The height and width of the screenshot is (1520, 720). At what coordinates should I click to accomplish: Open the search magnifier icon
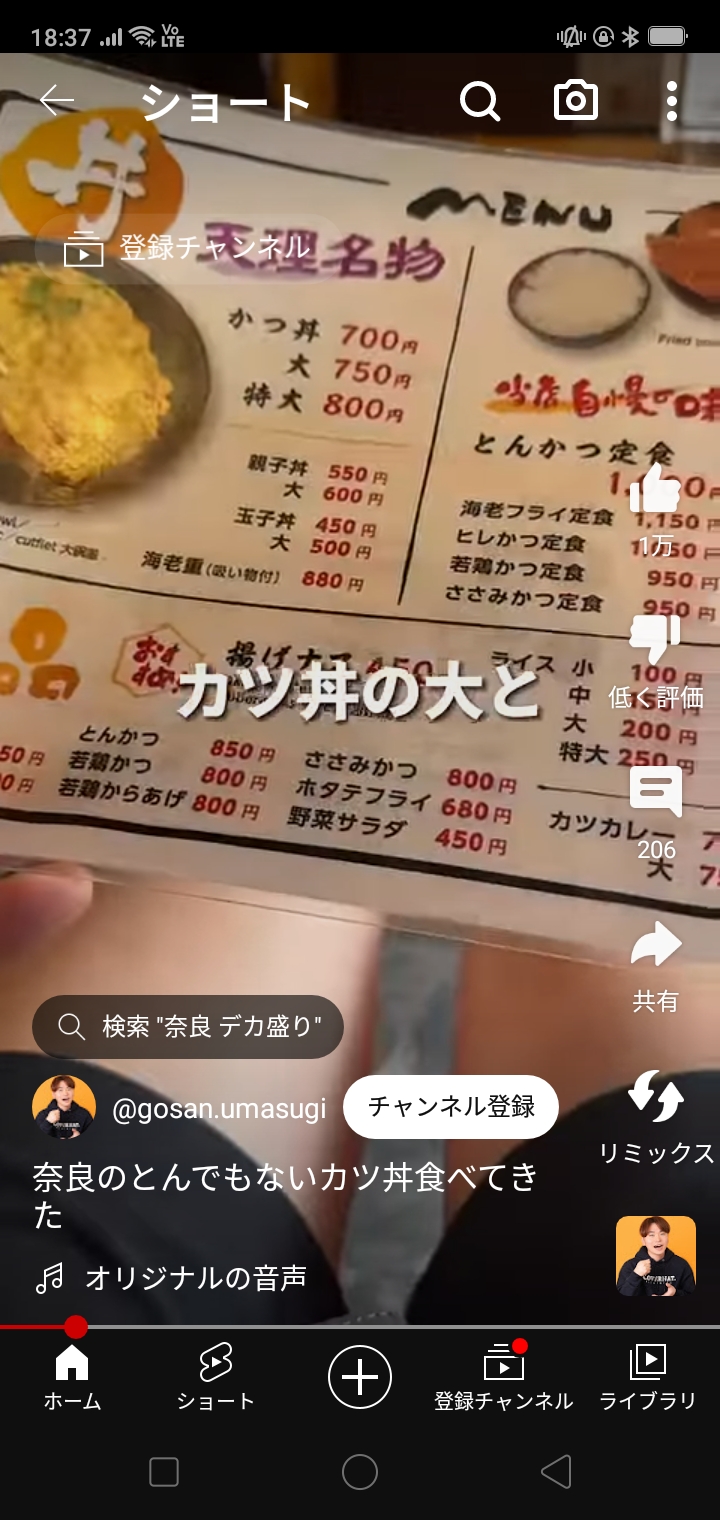(x=480, y=101)
